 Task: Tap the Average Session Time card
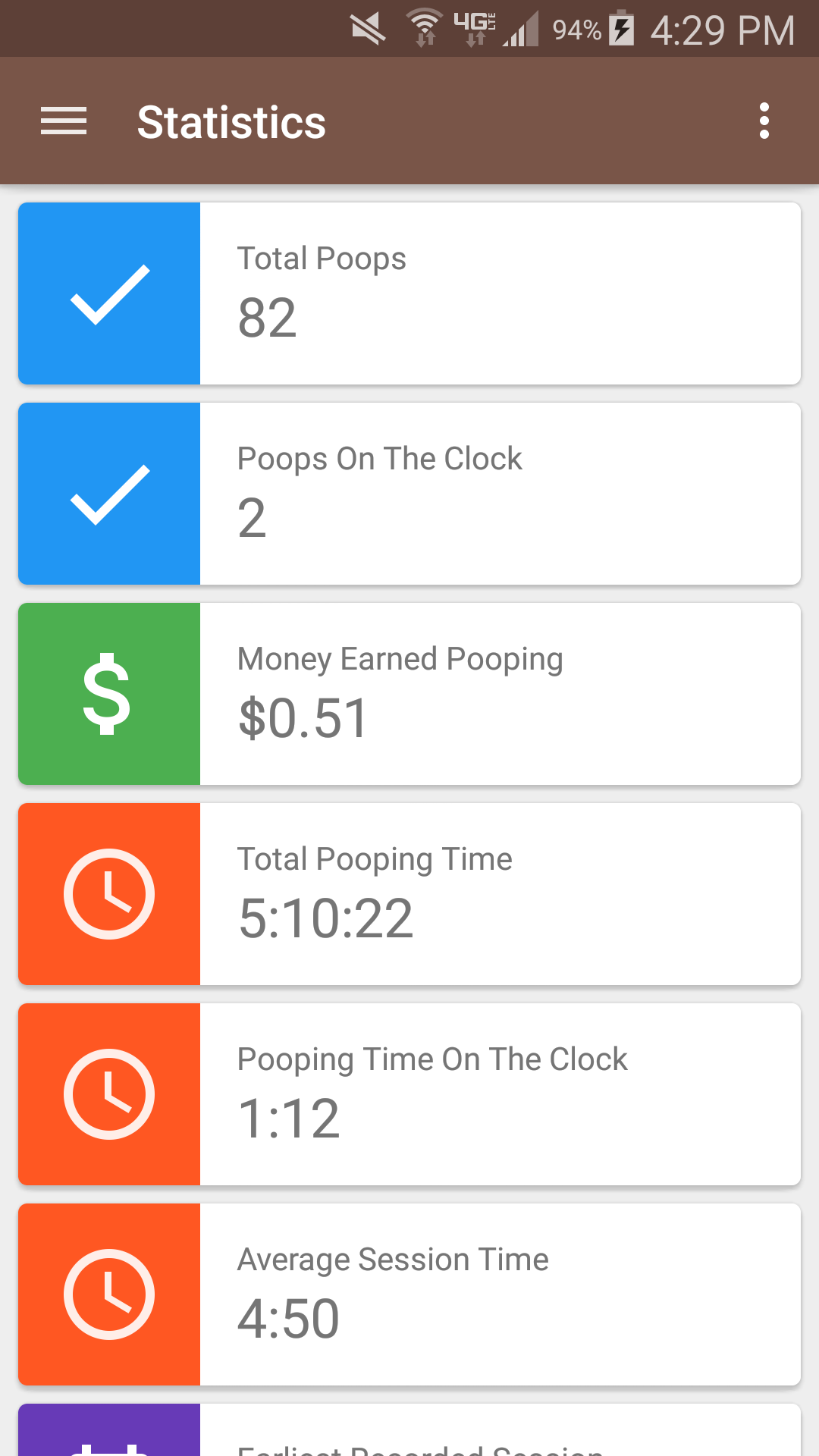500,1294
